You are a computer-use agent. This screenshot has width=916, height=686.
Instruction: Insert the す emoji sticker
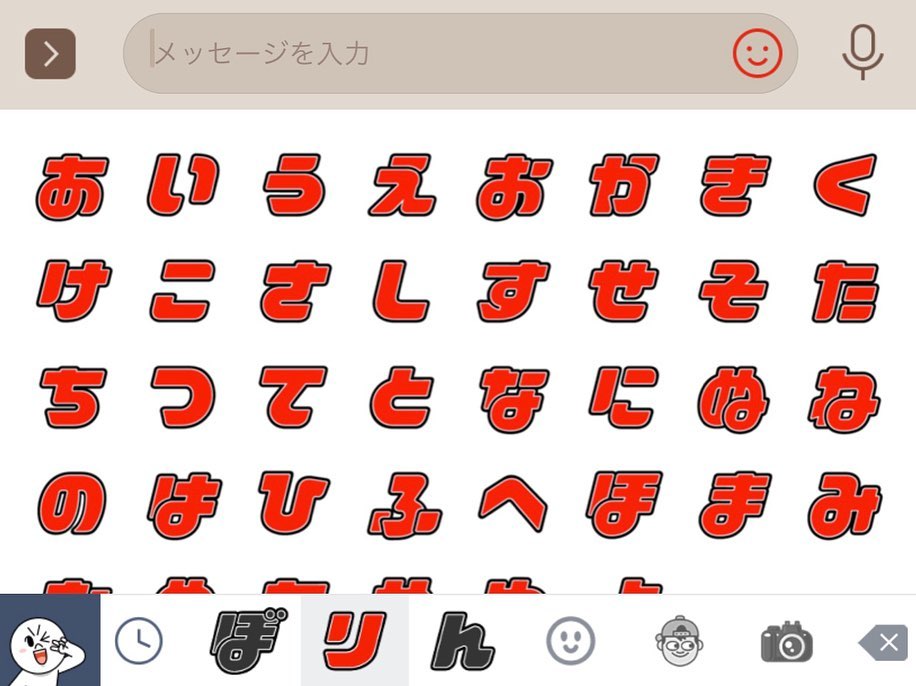[513, 291]
